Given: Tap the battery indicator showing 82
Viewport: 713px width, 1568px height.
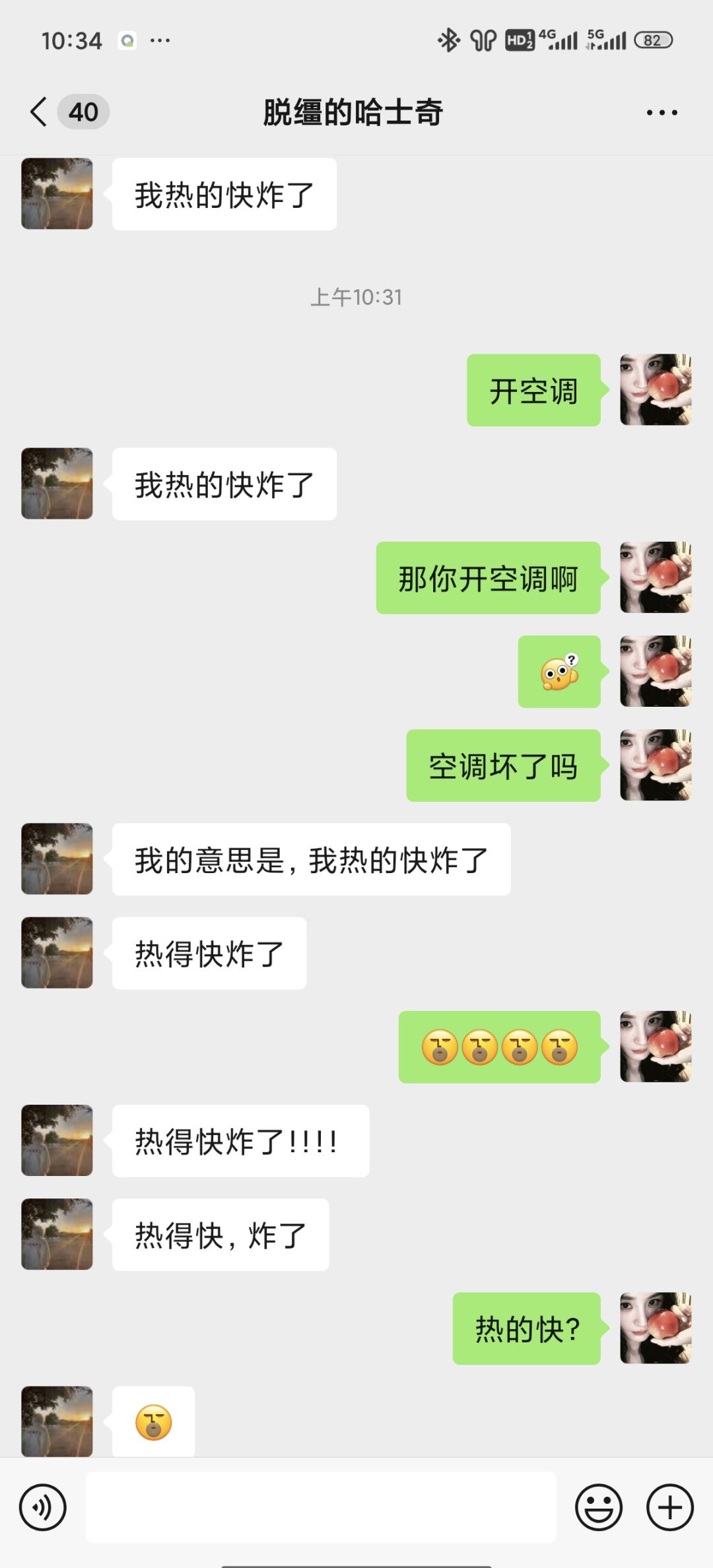Looking at the screenshot, I should (x=652, y=41).
